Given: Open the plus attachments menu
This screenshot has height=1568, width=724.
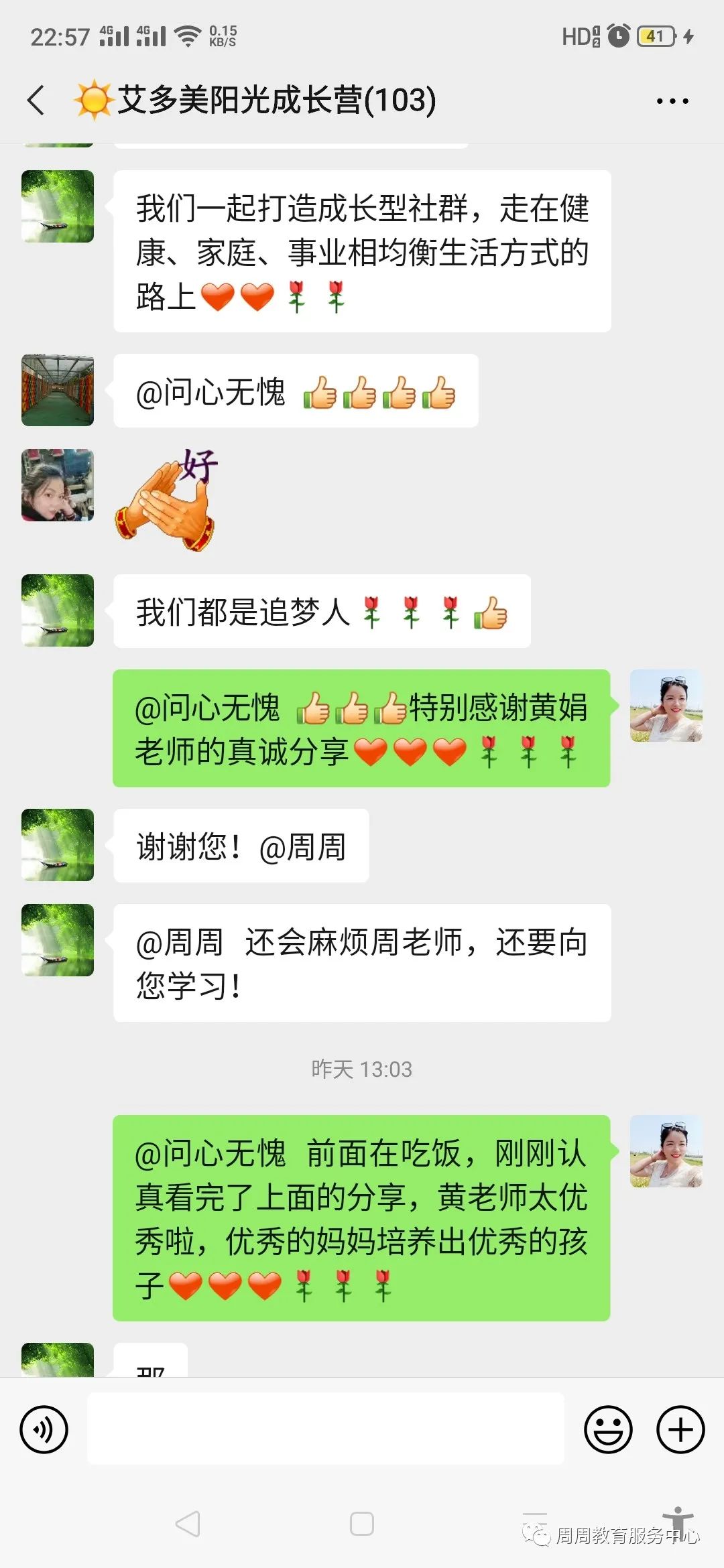Looking at the screenshot, I should pos(680,1429).
